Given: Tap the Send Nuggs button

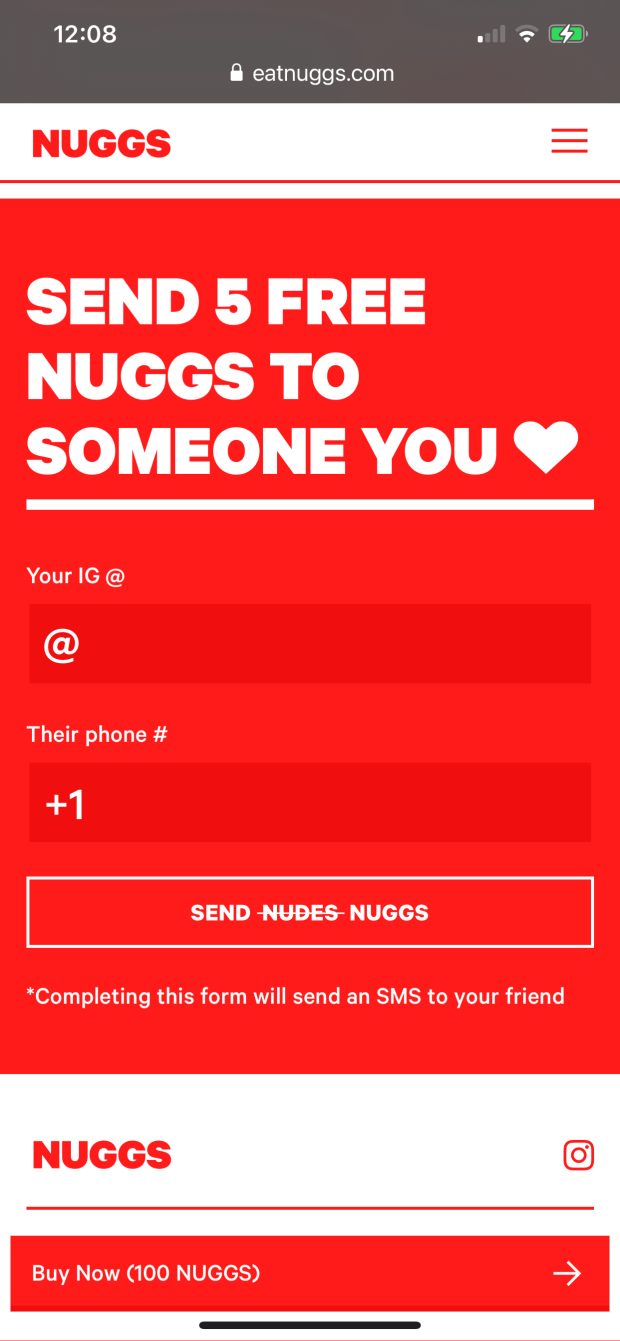Looking at the screenshot, I should tap(310, 912).
